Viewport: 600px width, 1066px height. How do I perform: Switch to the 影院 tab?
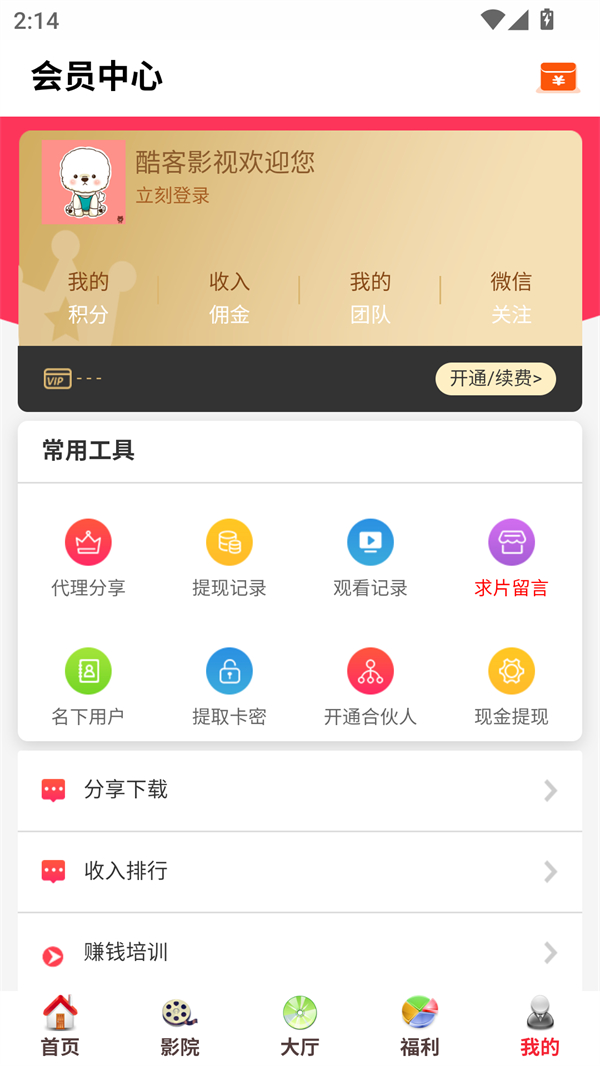[180, 1027]
